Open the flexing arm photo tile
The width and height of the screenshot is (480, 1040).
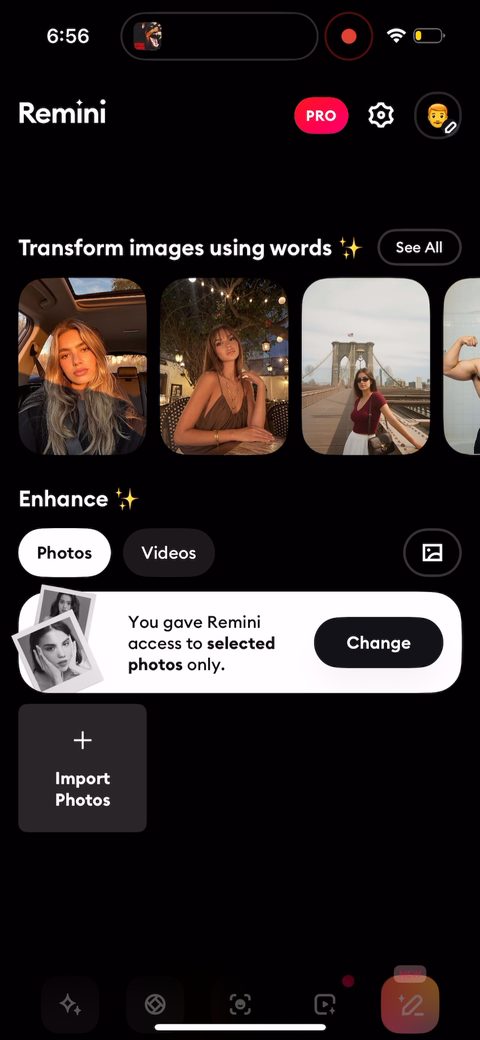(x=461, y=366)
